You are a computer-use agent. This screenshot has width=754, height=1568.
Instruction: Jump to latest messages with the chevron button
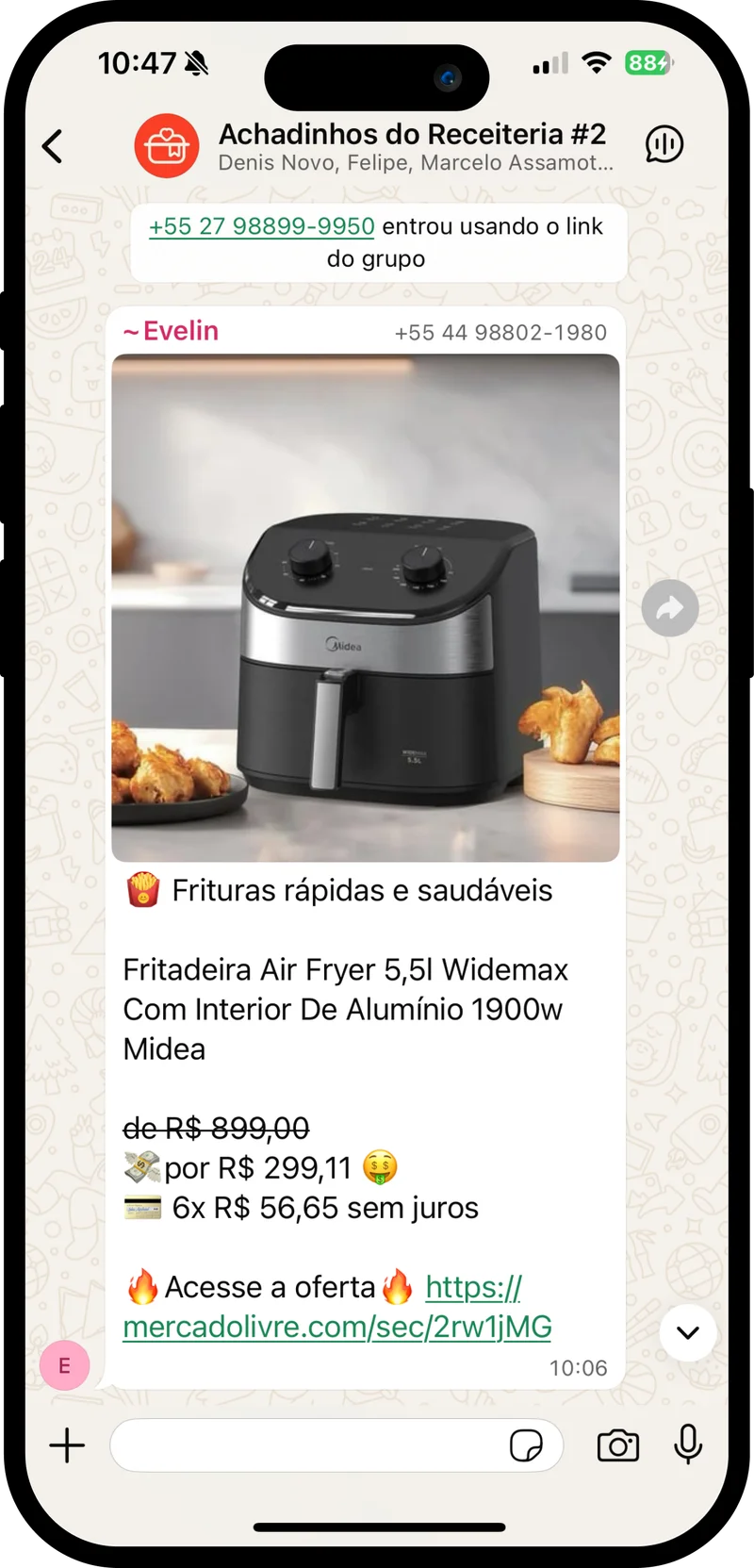[687, 1332]
